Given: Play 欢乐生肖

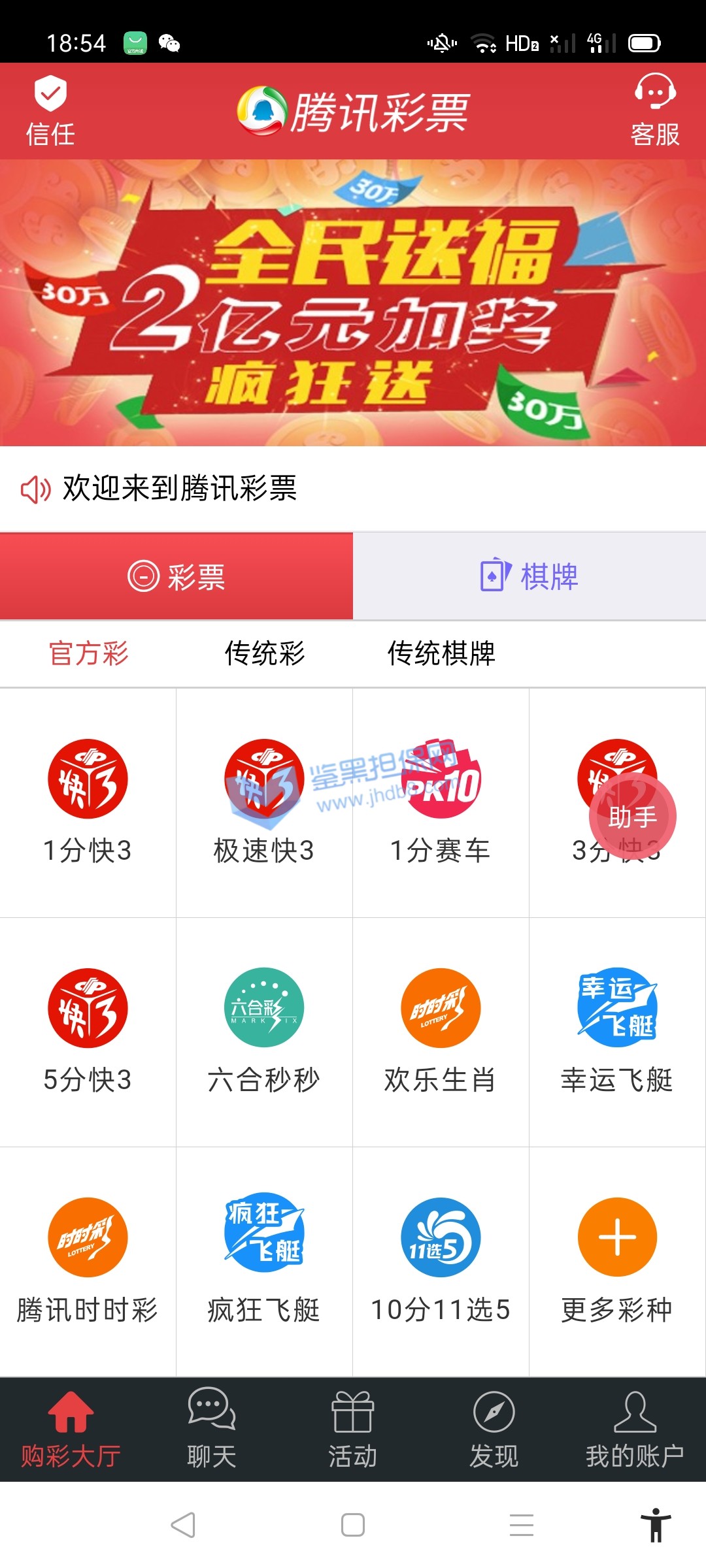Looking at the screenshot, I should coord(441,1032).
